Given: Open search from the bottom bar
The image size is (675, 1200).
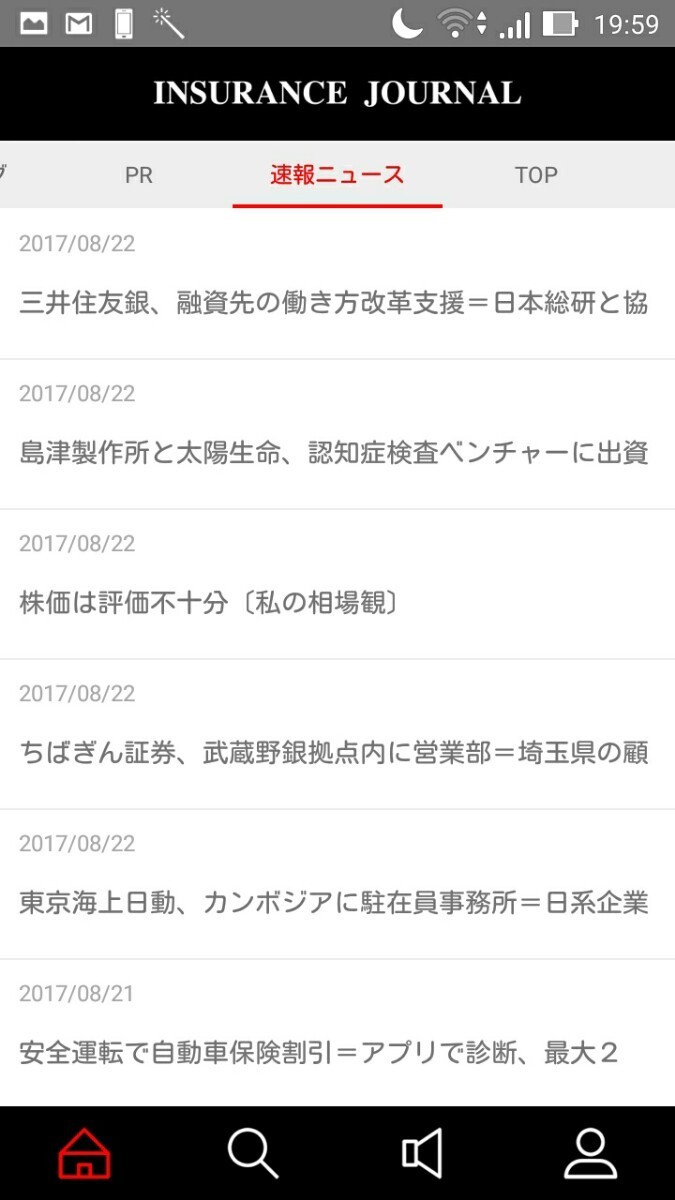Looking at the screenshot, I should click(252, 1153).
